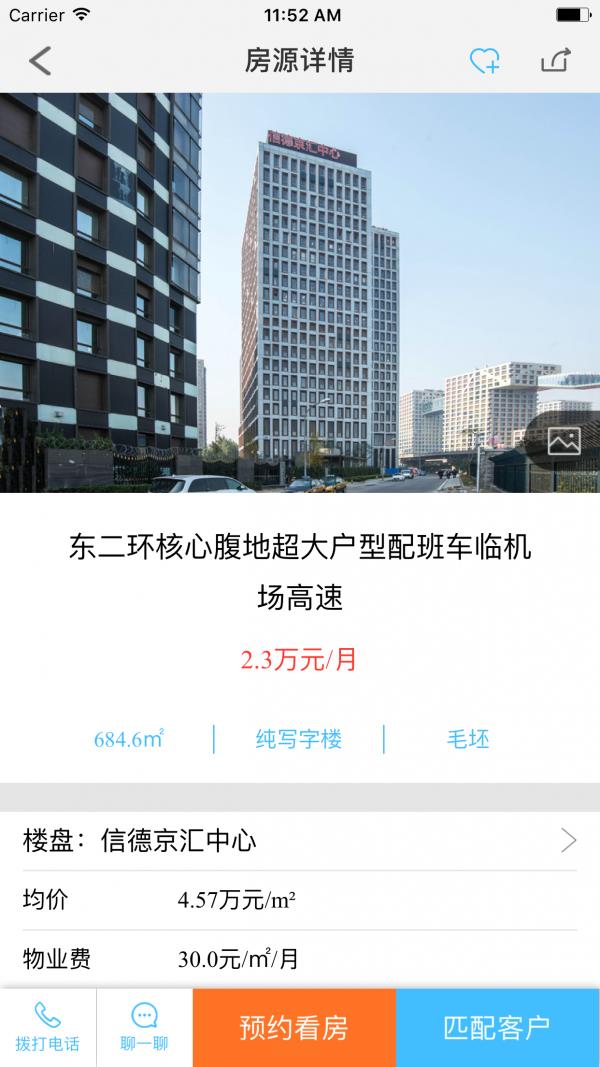Add this listing to favorites
The height and width of the screenshot is (1067, 600).
click(484, 61)
